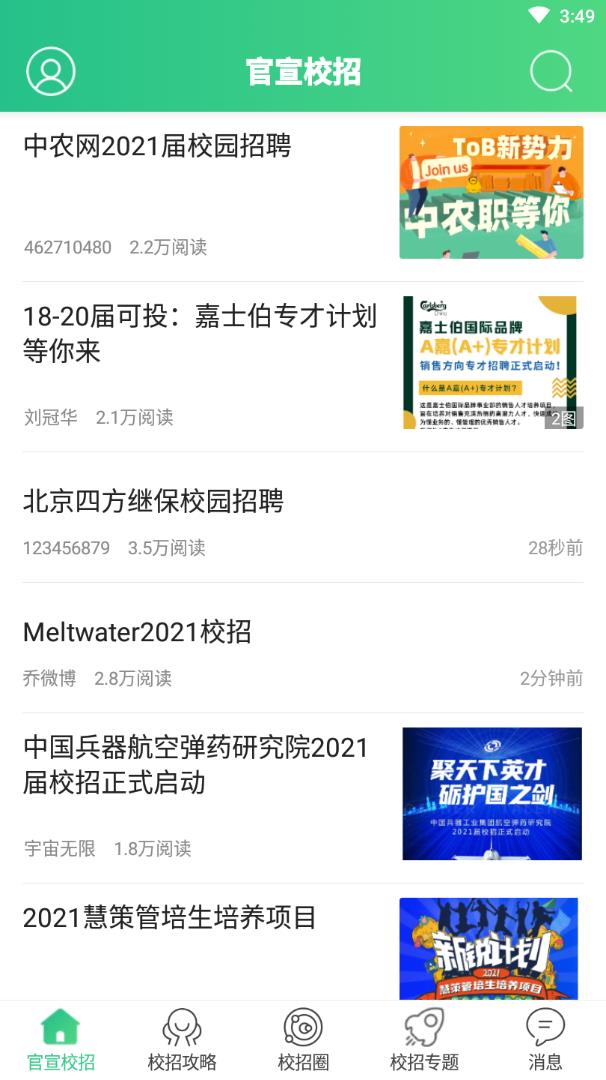Read 中国兵器航空弹药研究院2021届校招 article

click(x=196, y=765)
